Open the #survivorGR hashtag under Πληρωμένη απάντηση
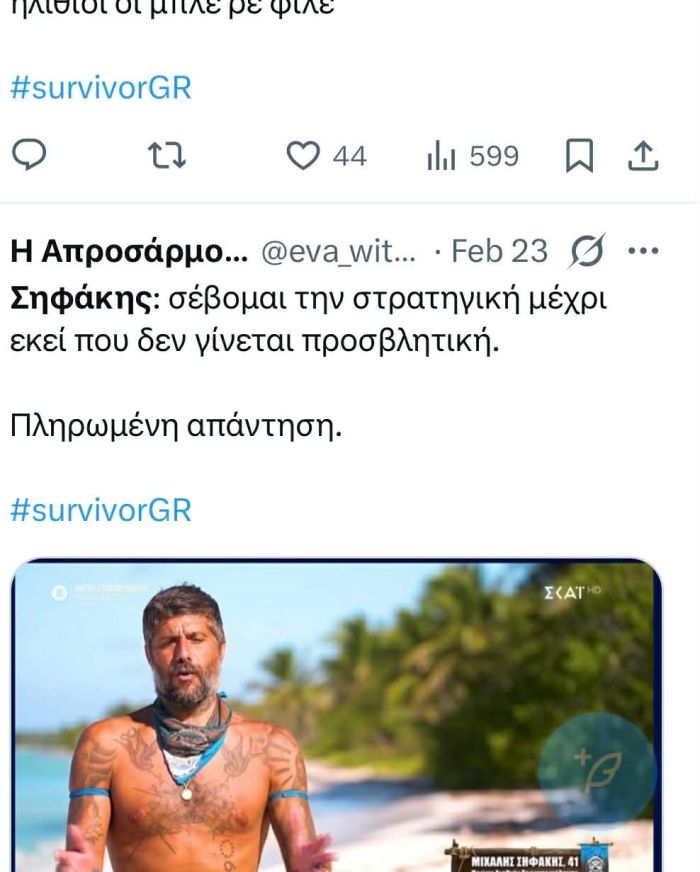The image size is (700, 872). 100,510
